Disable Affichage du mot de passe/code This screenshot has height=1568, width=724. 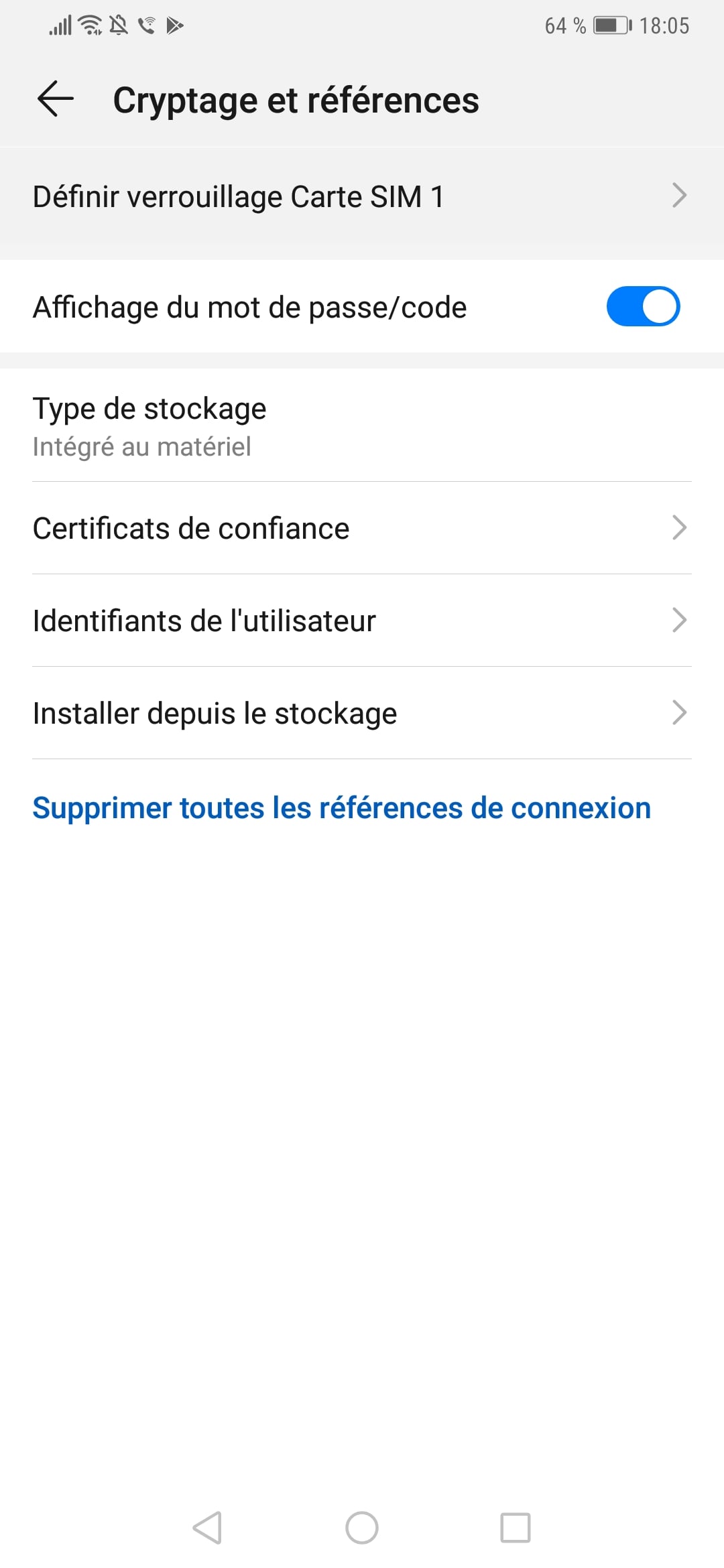(x=642, y=307)
